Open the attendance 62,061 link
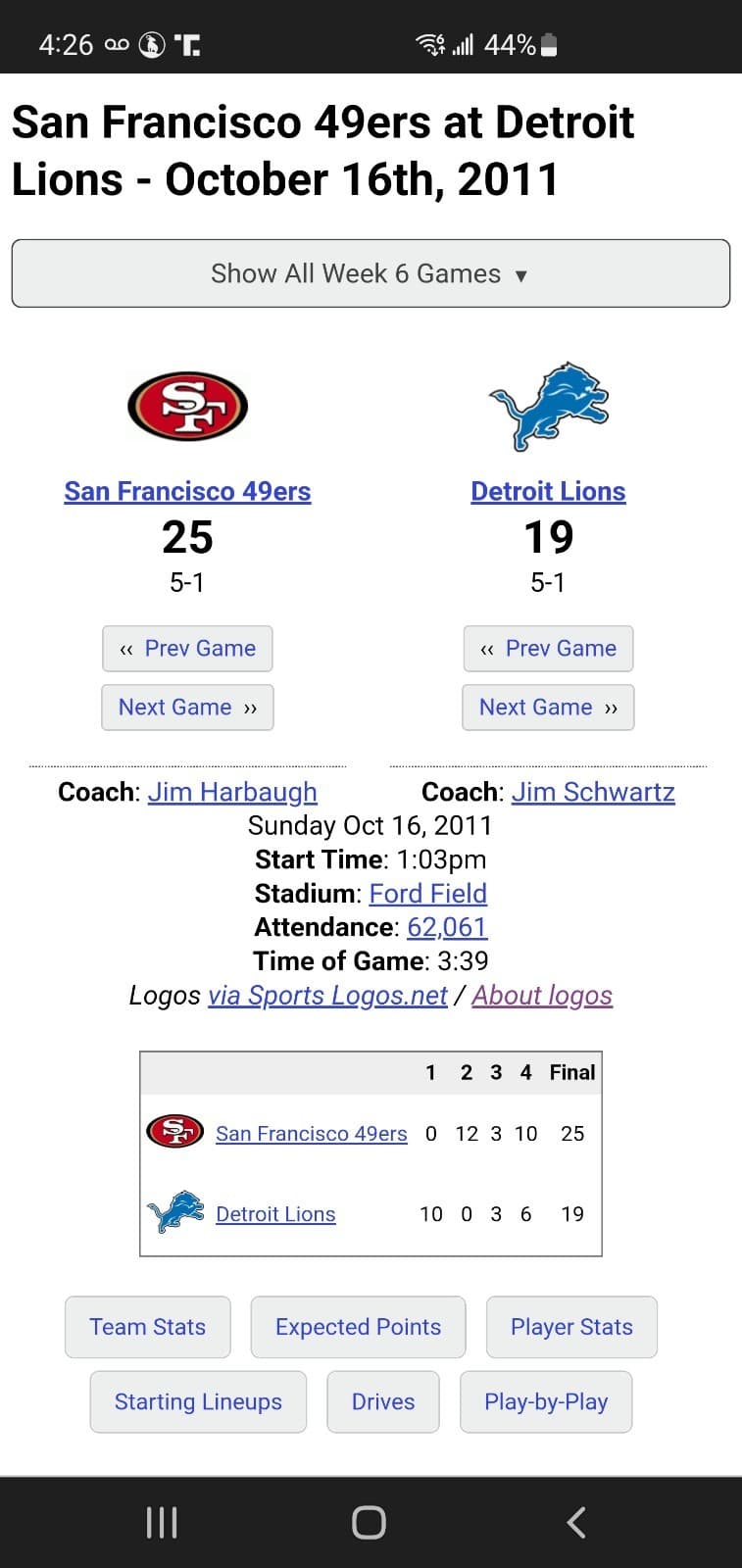 pyautogui.click(x=447, y=927)
